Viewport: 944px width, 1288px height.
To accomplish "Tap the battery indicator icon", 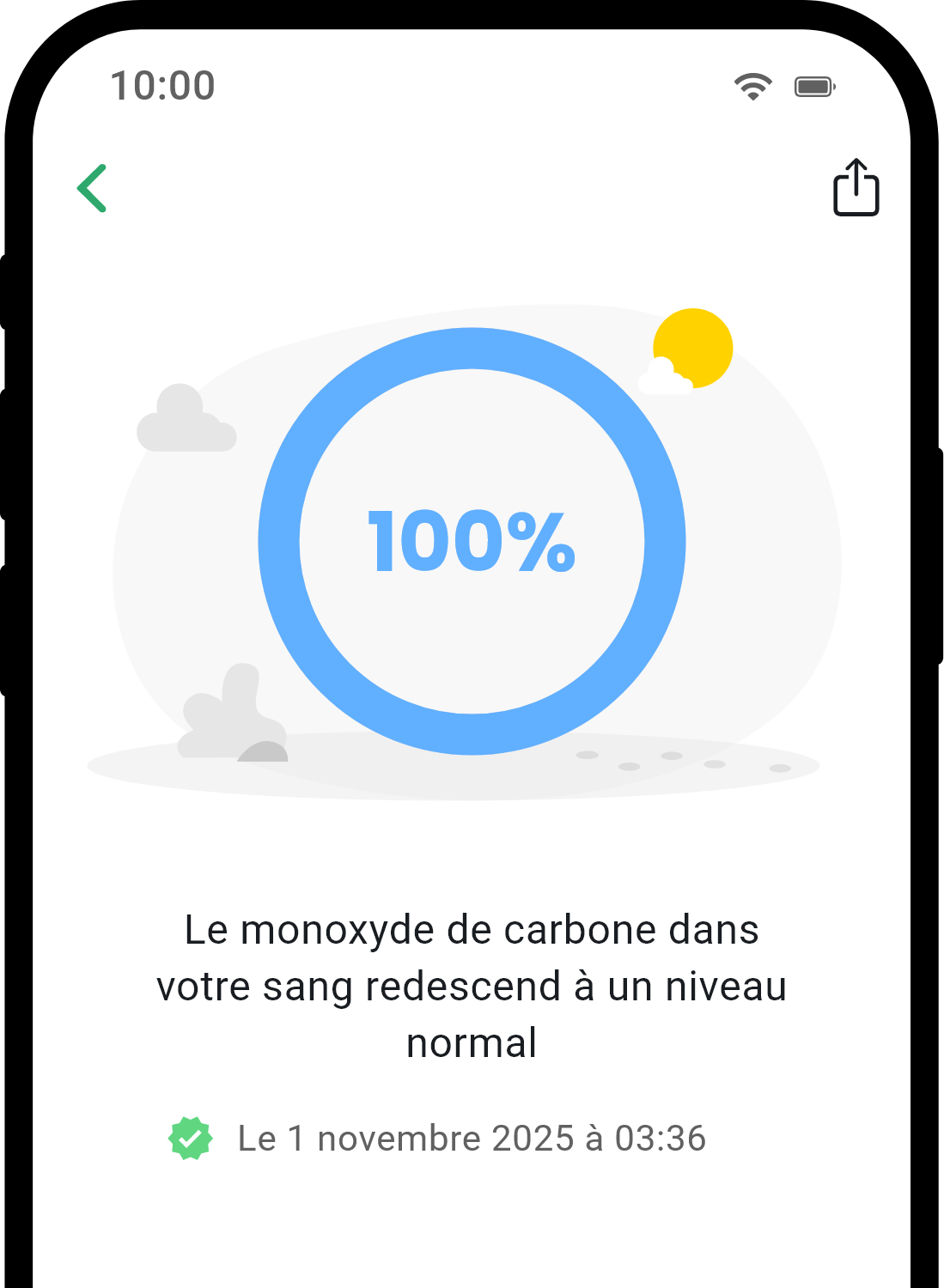I will (x=811, y=86).
